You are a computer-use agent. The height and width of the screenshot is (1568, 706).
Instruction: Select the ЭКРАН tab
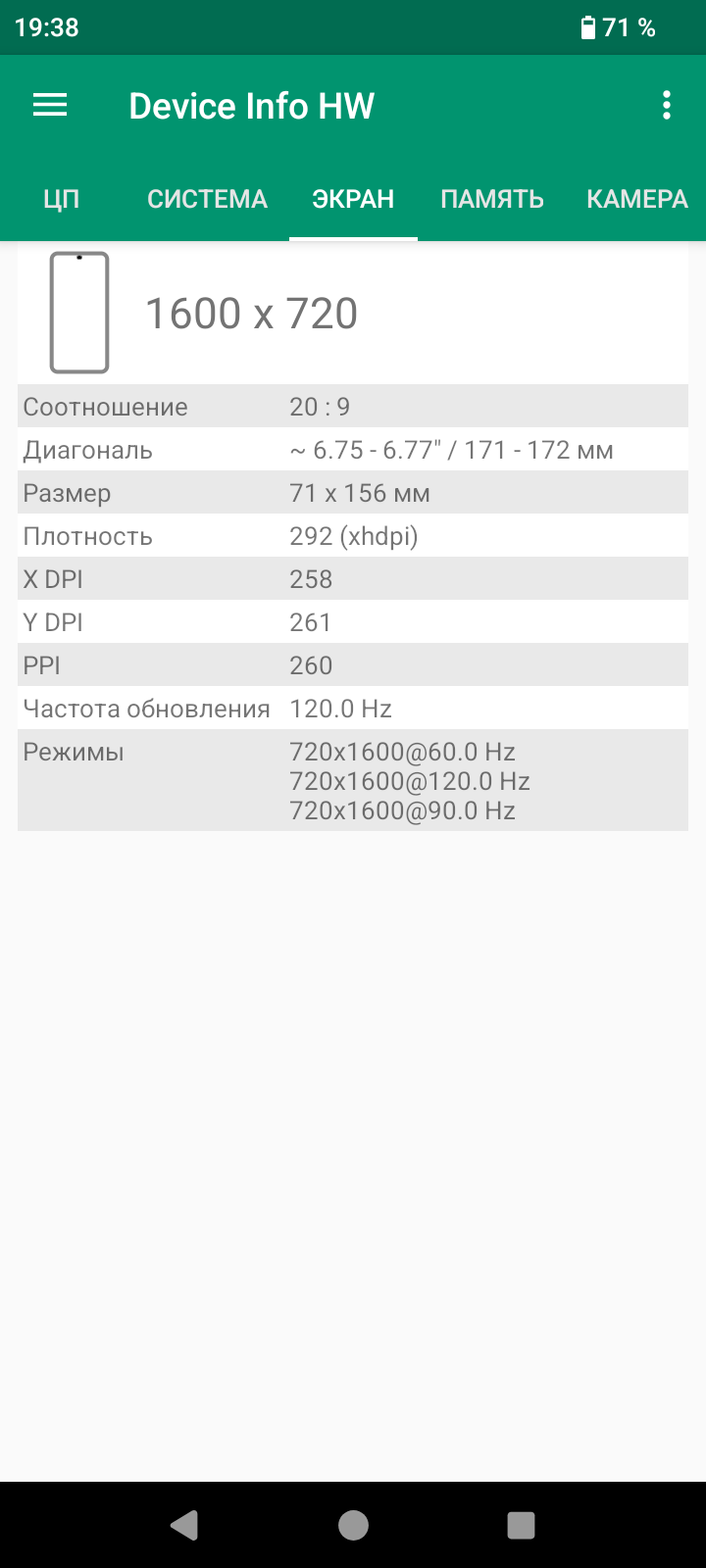(353, 199)
